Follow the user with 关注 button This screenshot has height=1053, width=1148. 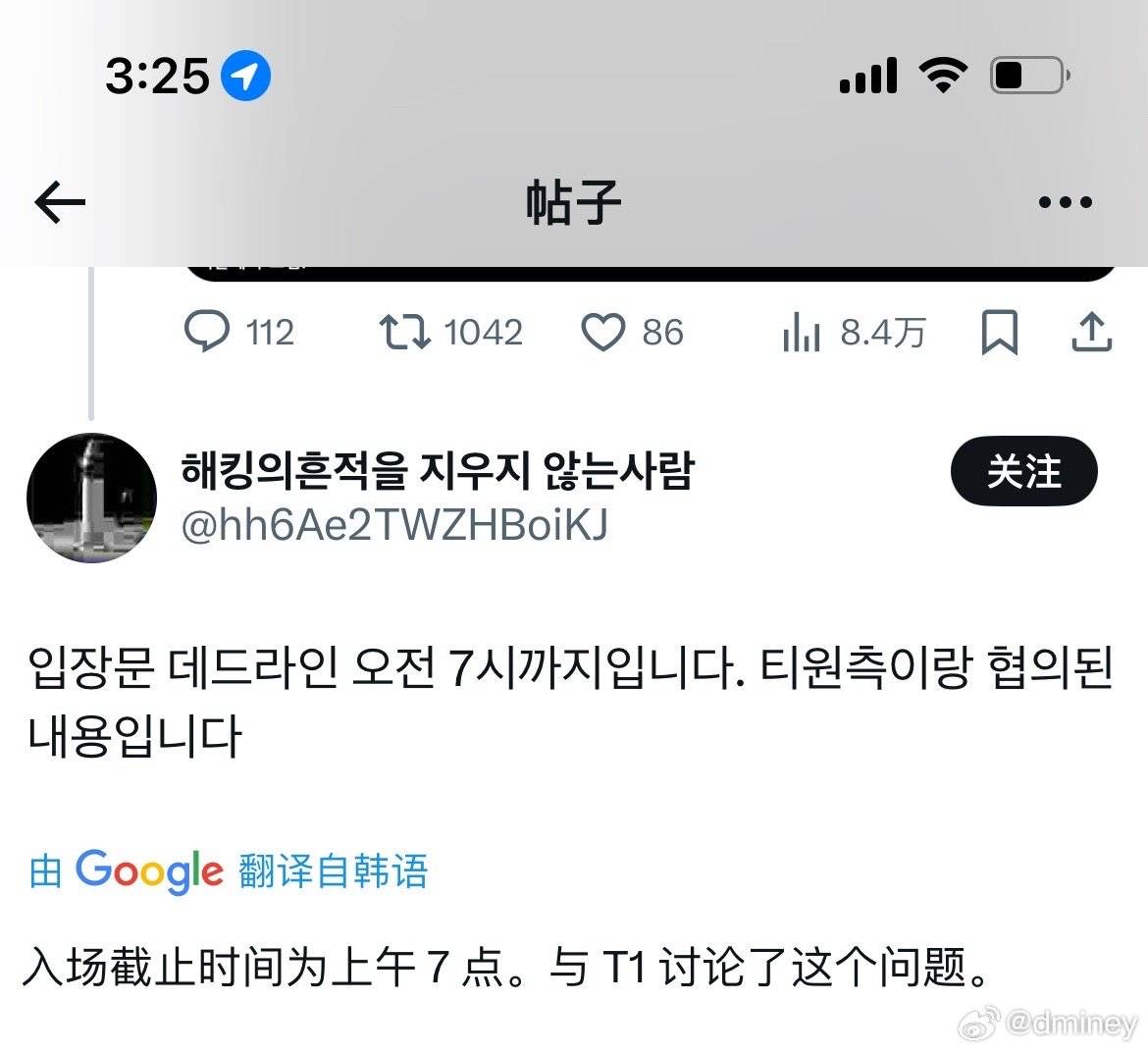[1023, 472]
